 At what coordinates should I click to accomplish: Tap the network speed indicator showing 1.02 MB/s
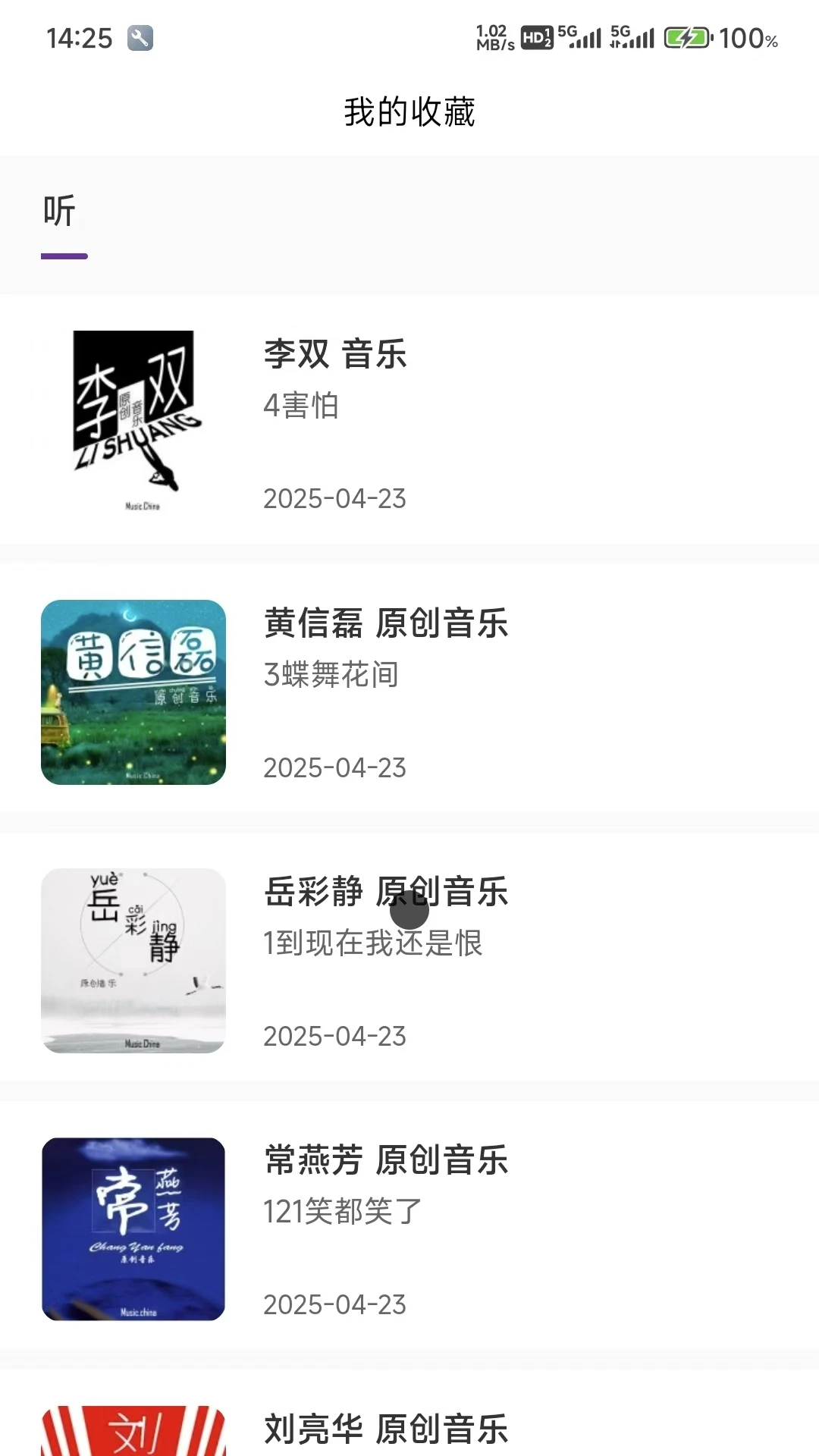click(494, 36)
